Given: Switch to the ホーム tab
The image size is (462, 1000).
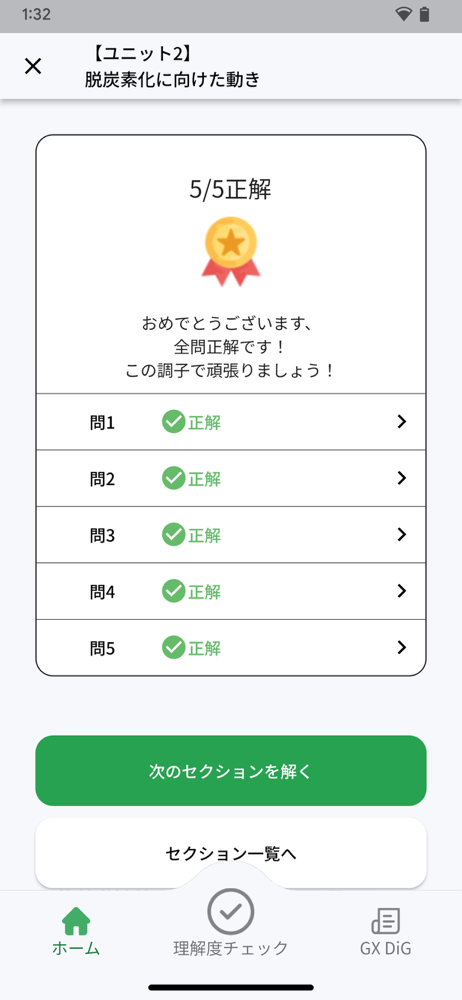Looking at the screenshot, I should pyautogui.click(x=76, y=930).
